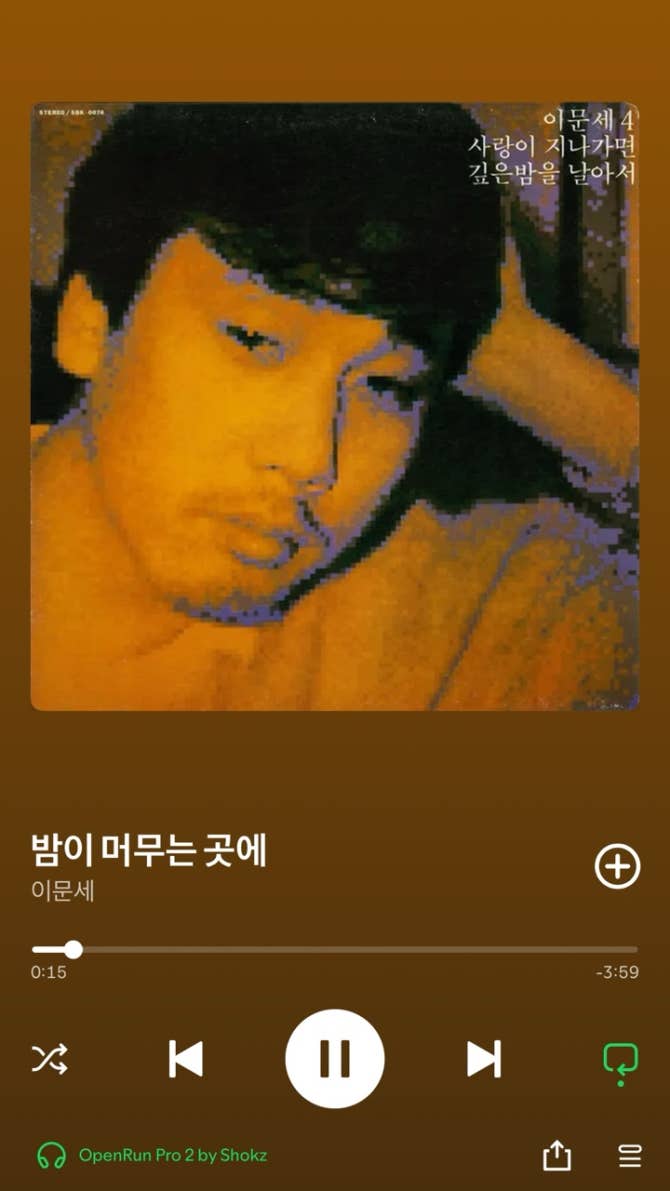
Task: Tap the album cover art
Action: [x=334, y=406]
